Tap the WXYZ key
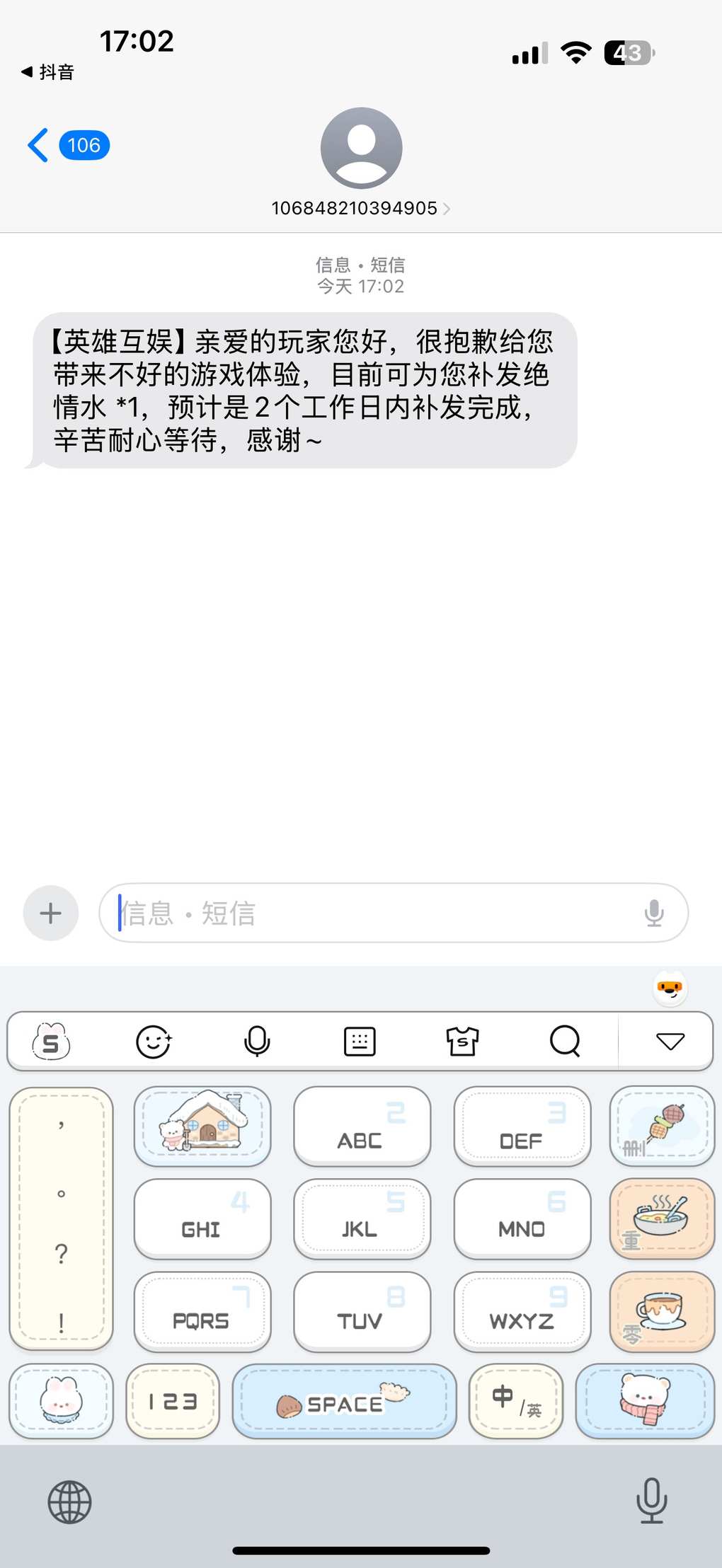The image size is (722, 1568). click(522, 1311)
